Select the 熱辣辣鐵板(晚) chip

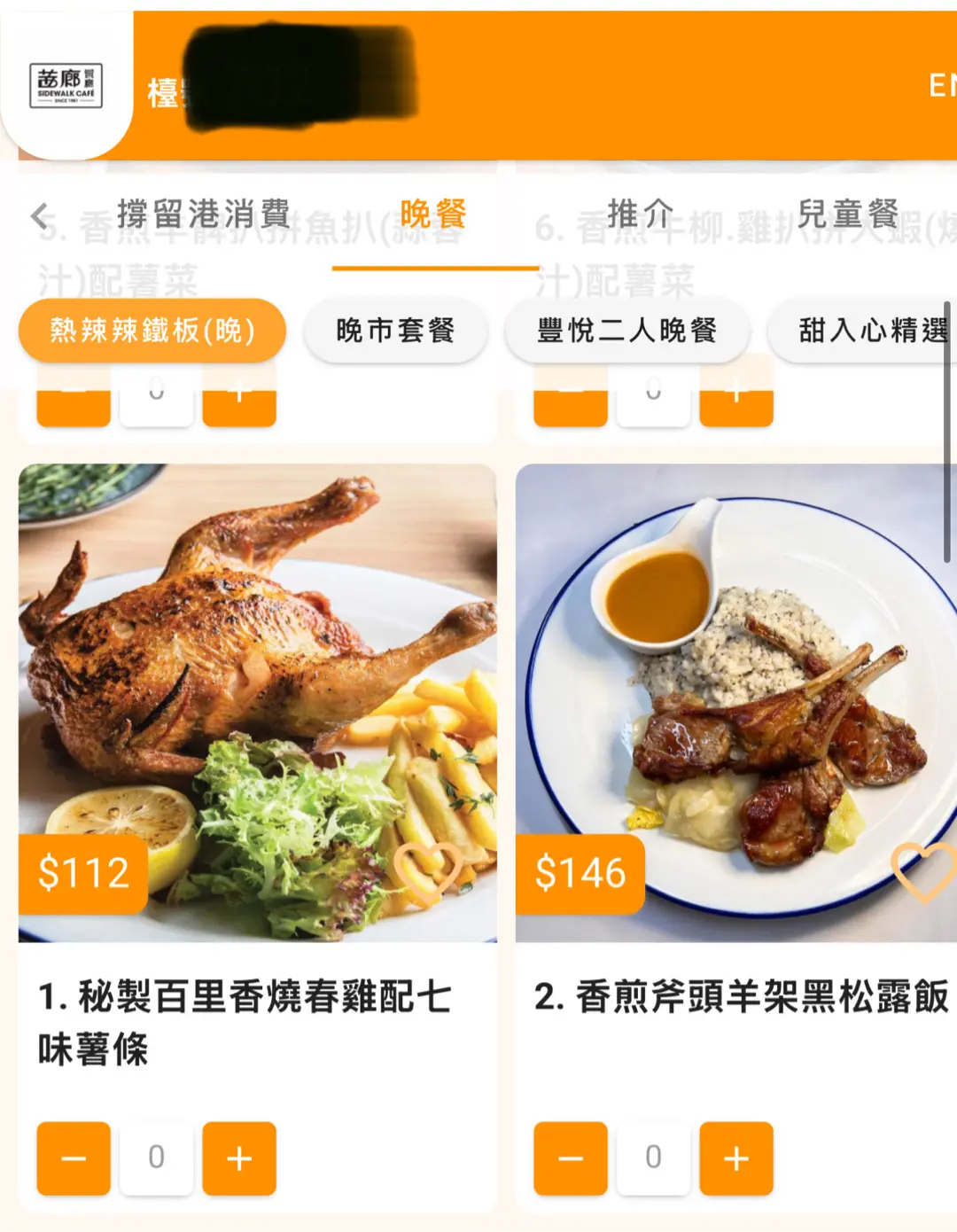pyautogui.click(x=152, y=331)
